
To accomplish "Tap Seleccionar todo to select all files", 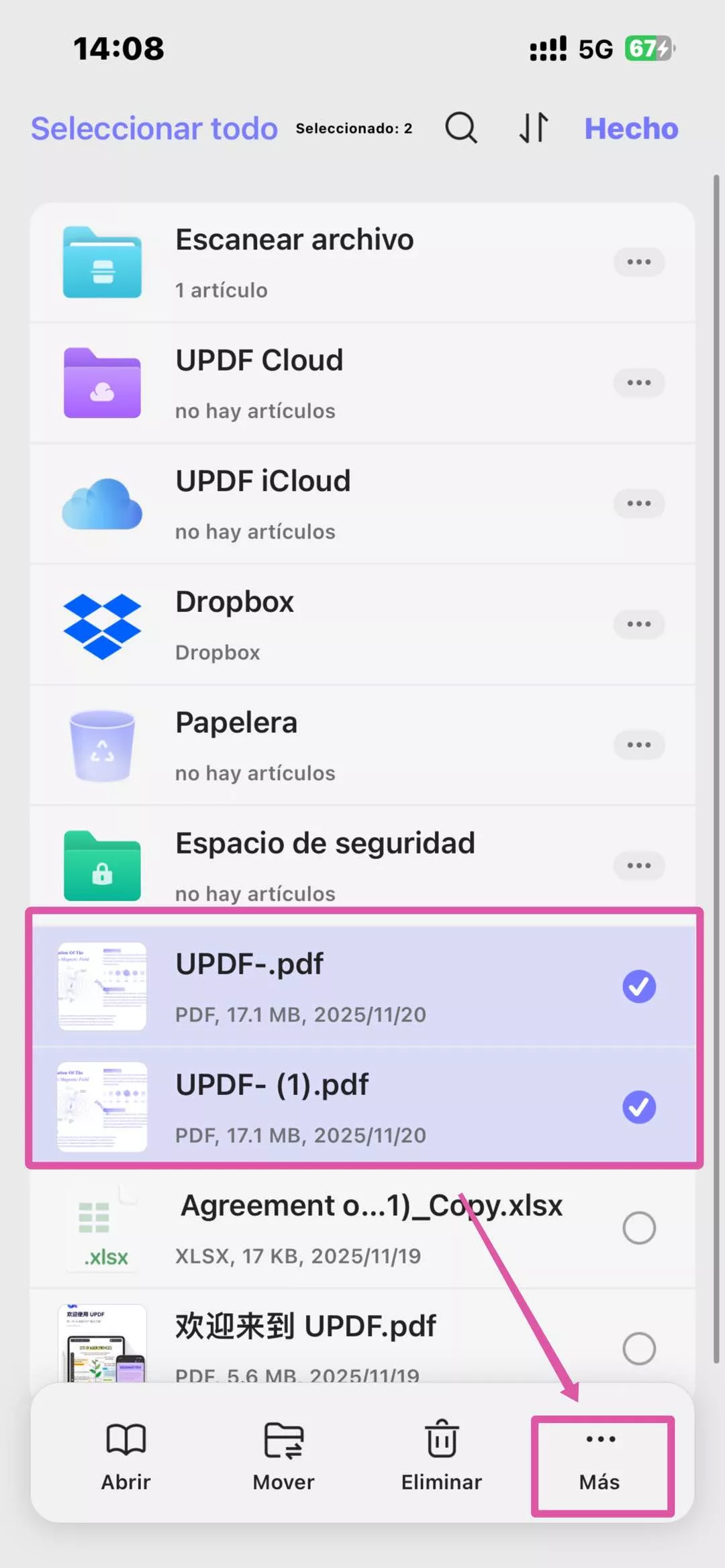I will (154, 128).
